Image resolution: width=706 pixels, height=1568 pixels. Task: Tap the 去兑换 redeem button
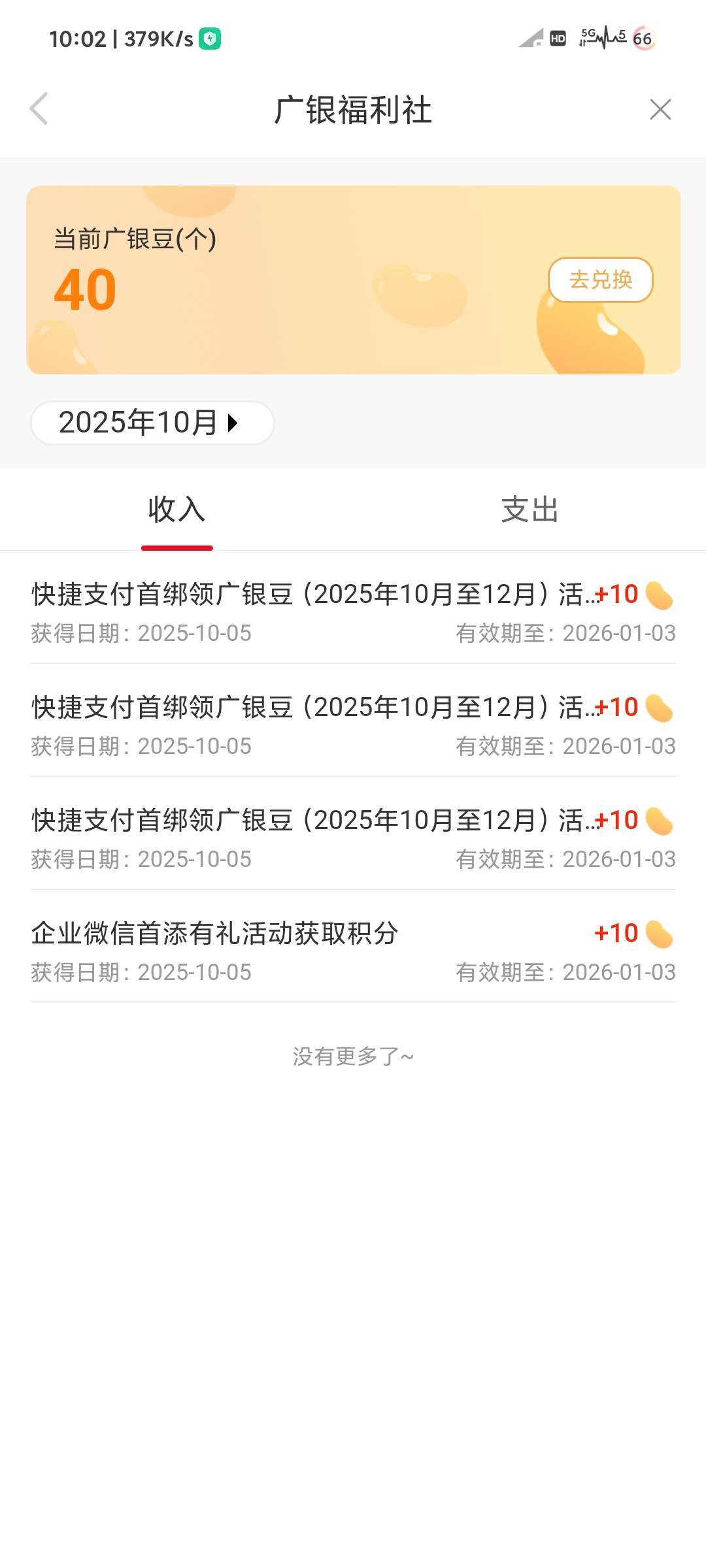(600, 280)
